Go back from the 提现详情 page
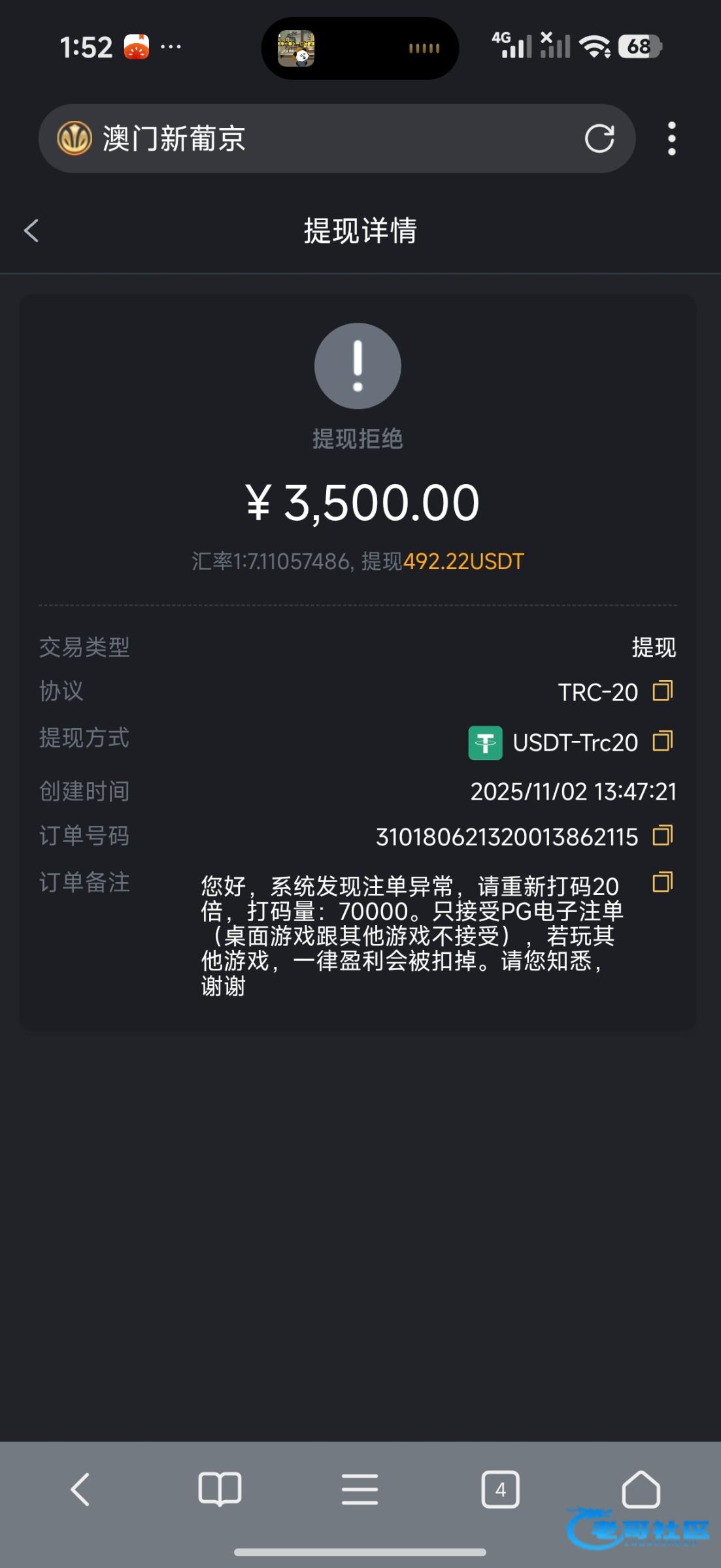Viewport: 721px width, 1568px height. click(x=31, y=231)
